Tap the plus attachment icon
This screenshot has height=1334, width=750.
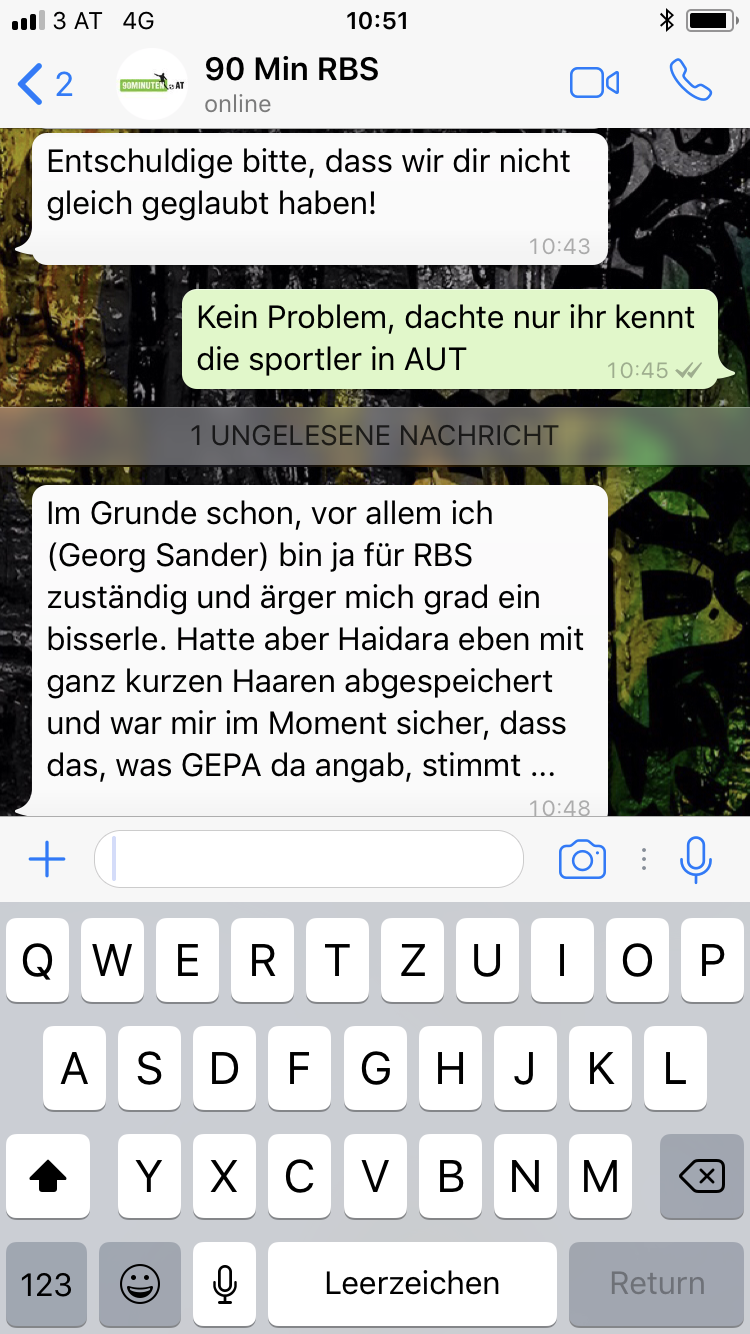[x=46, y=859]
